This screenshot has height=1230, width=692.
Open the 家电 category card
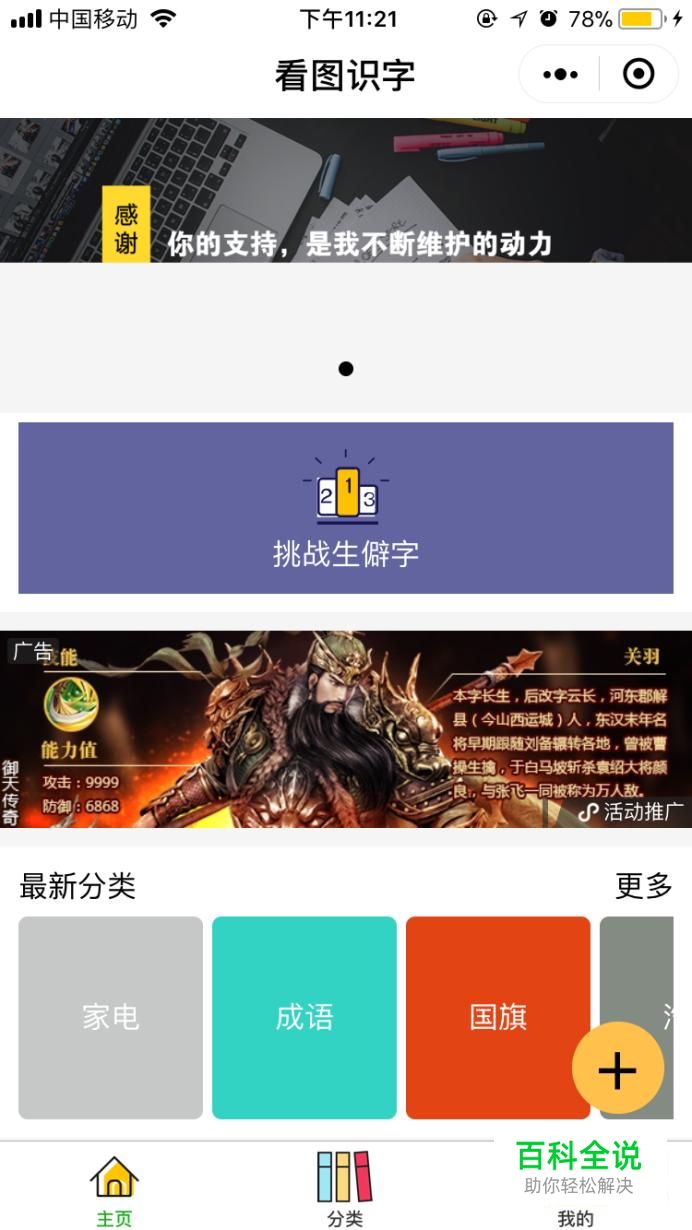111,1017
